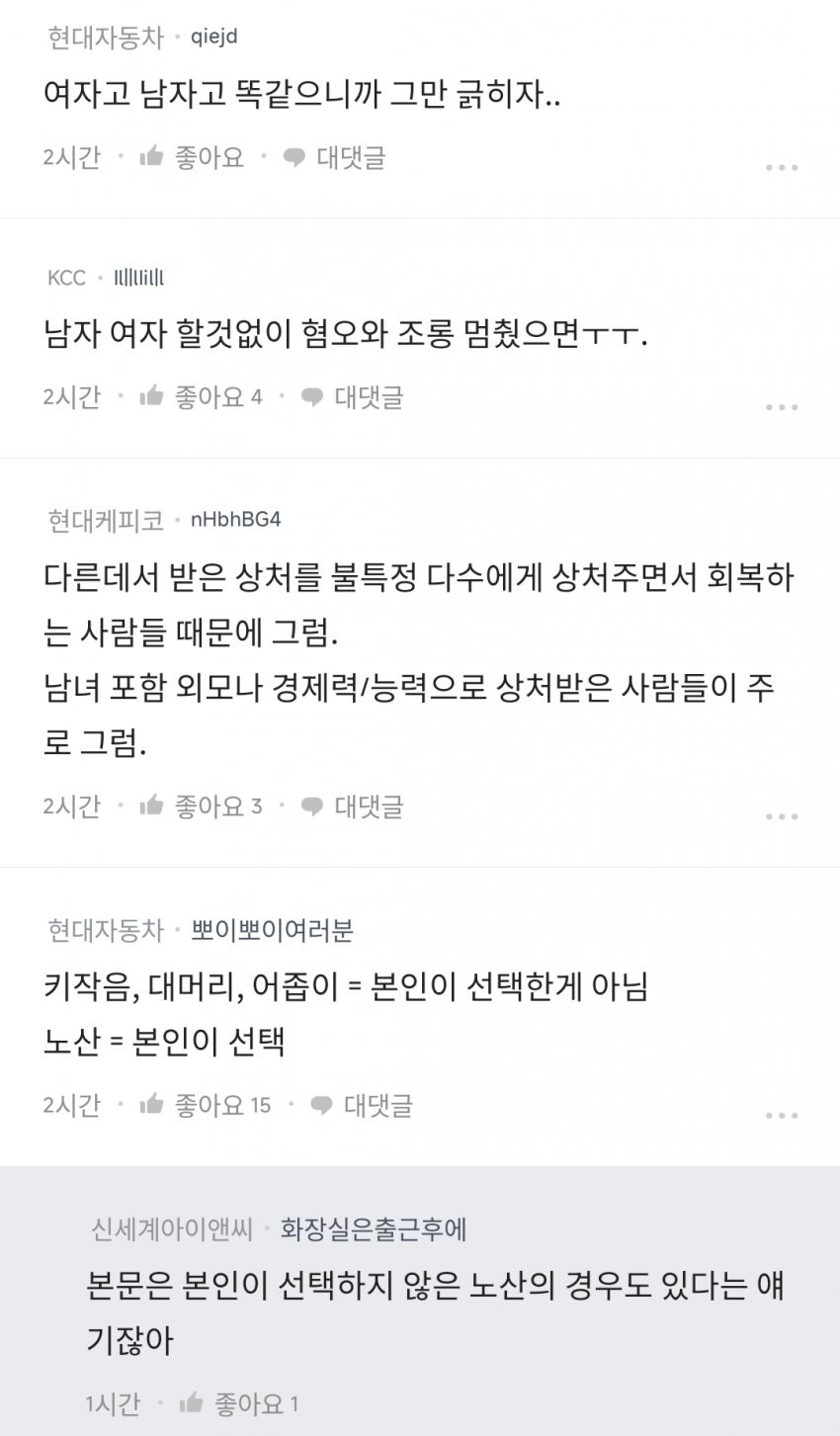Open more options on KCC comment
The height and width of the screenshot is (1436, 840).
[x=782, y=407]
